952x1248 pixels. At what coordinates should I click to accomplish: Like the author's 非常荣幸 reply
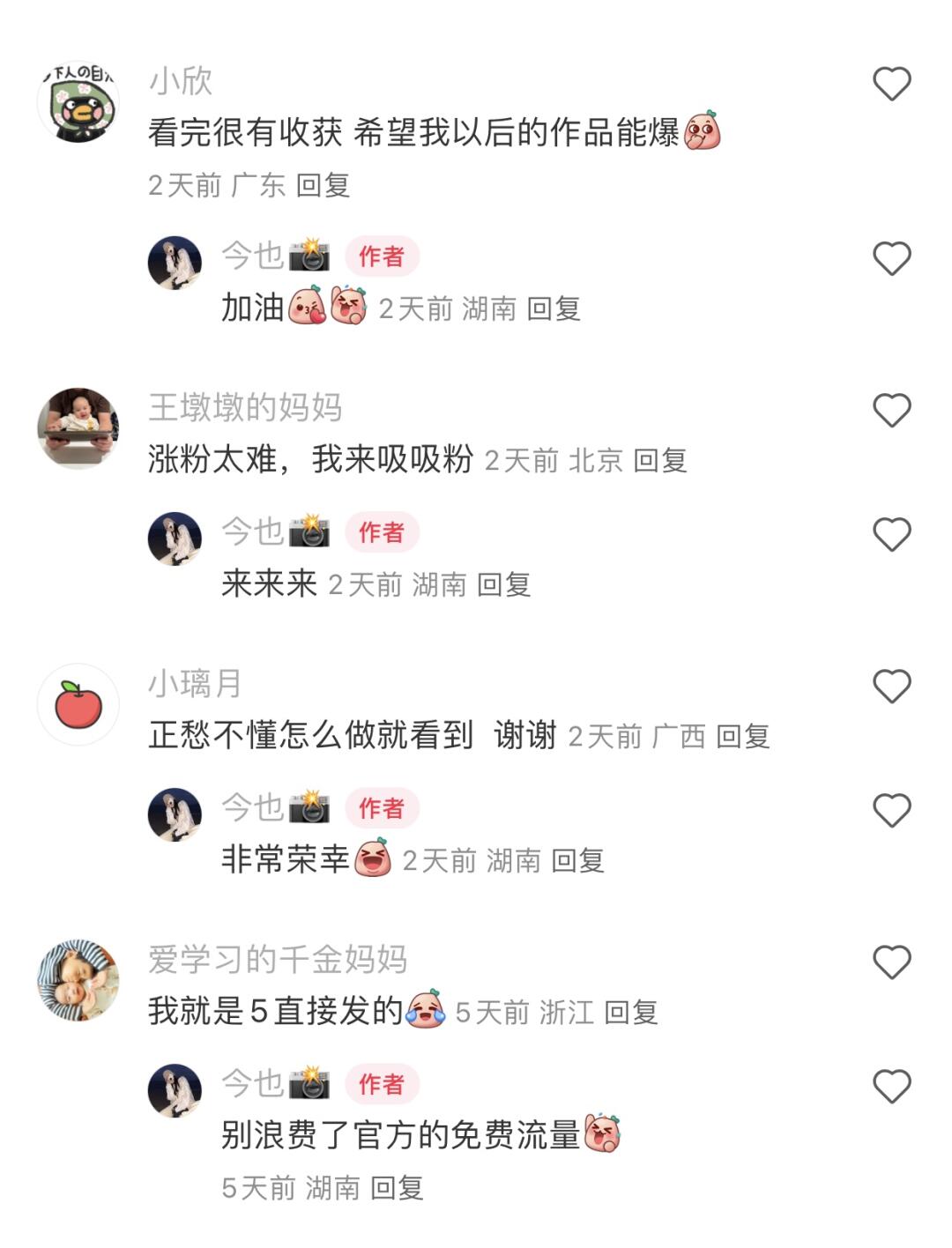(x=891, y=811)
